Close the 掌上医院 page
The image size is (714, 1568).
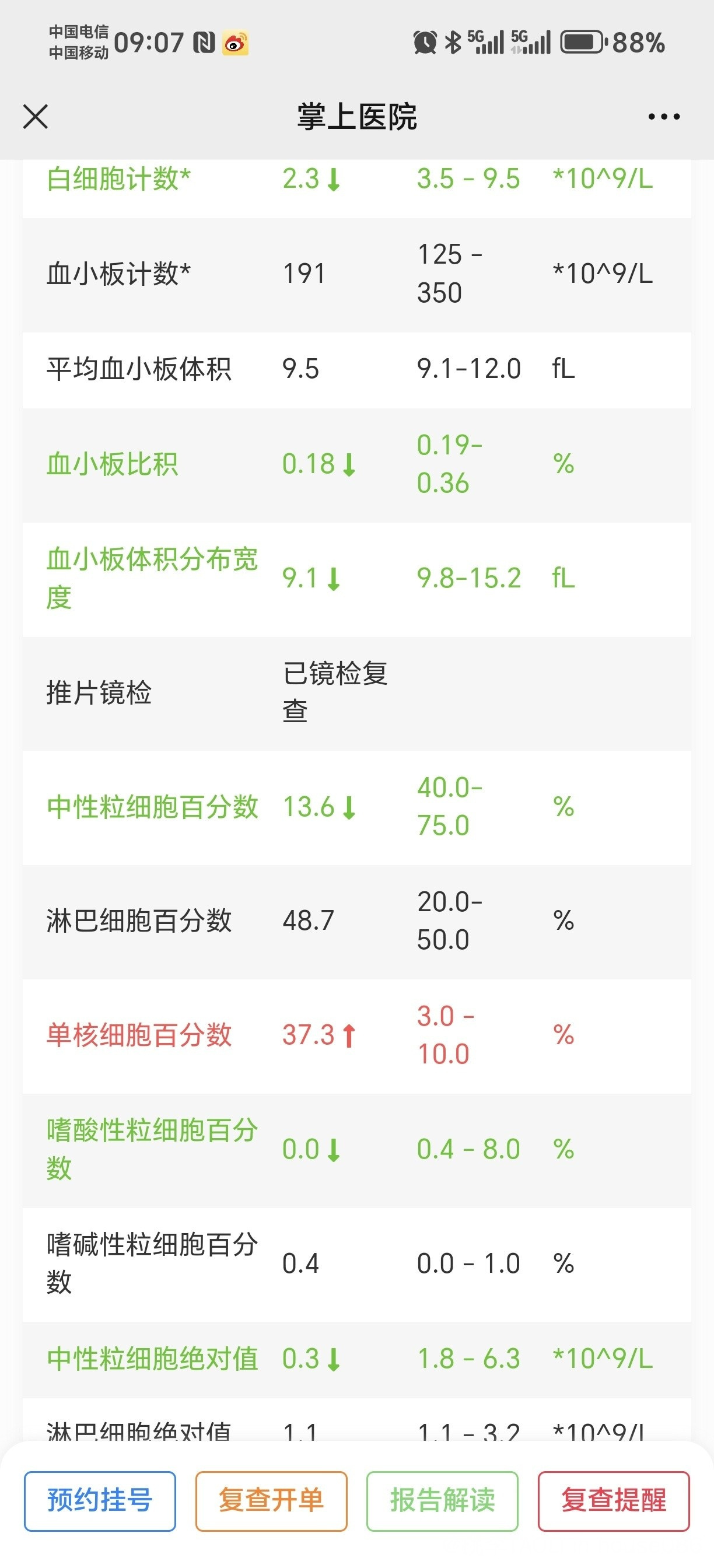point(36,116)
